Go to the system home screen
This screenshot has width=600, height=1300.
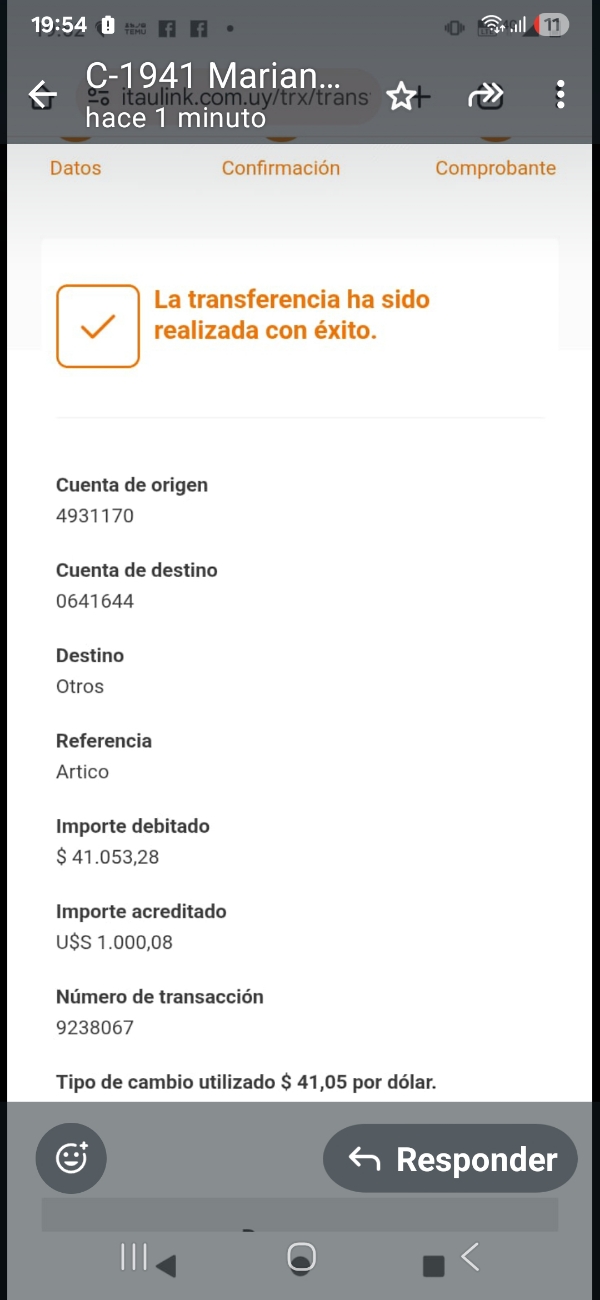[301, 1257]
